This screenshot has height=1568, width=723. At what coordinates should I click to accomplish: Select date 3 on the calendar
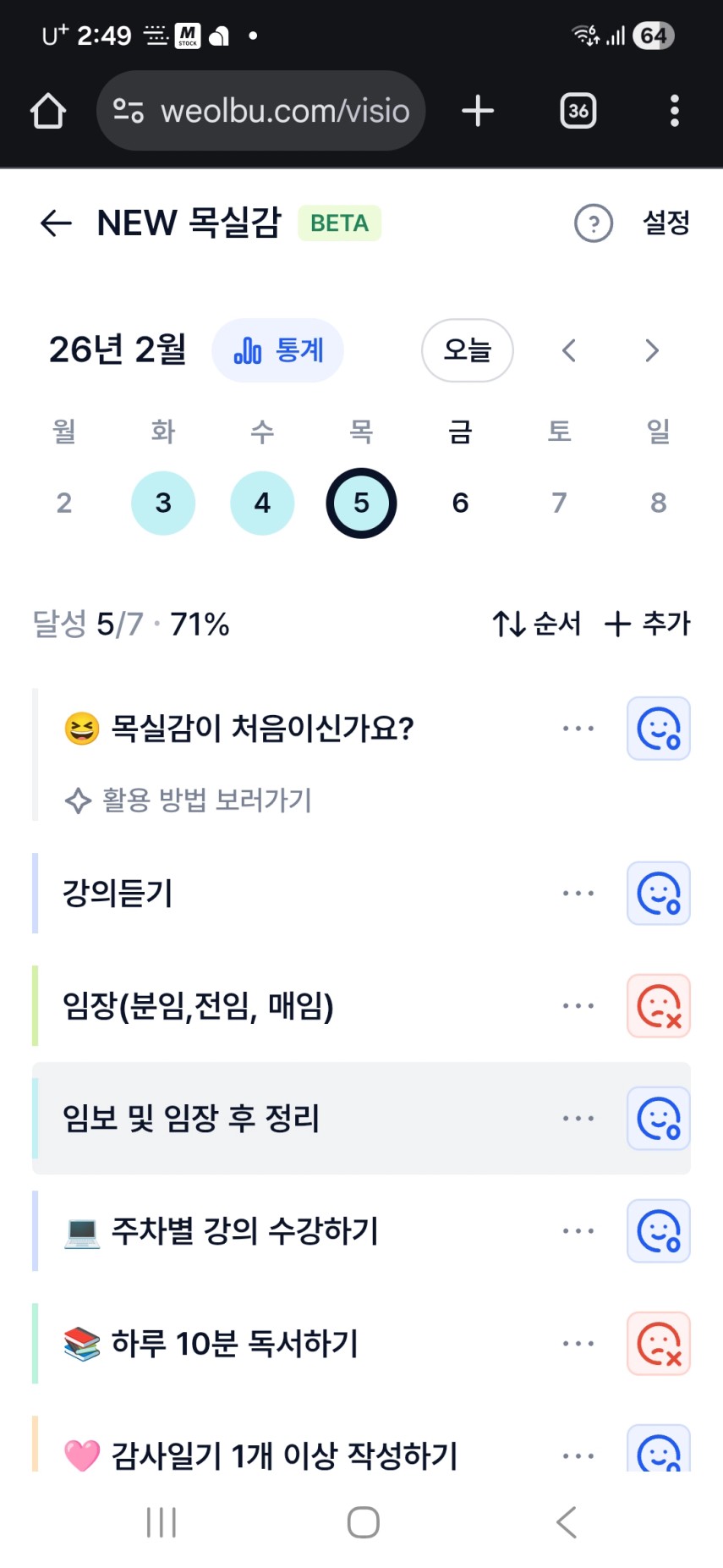click(x=163, y=503)
